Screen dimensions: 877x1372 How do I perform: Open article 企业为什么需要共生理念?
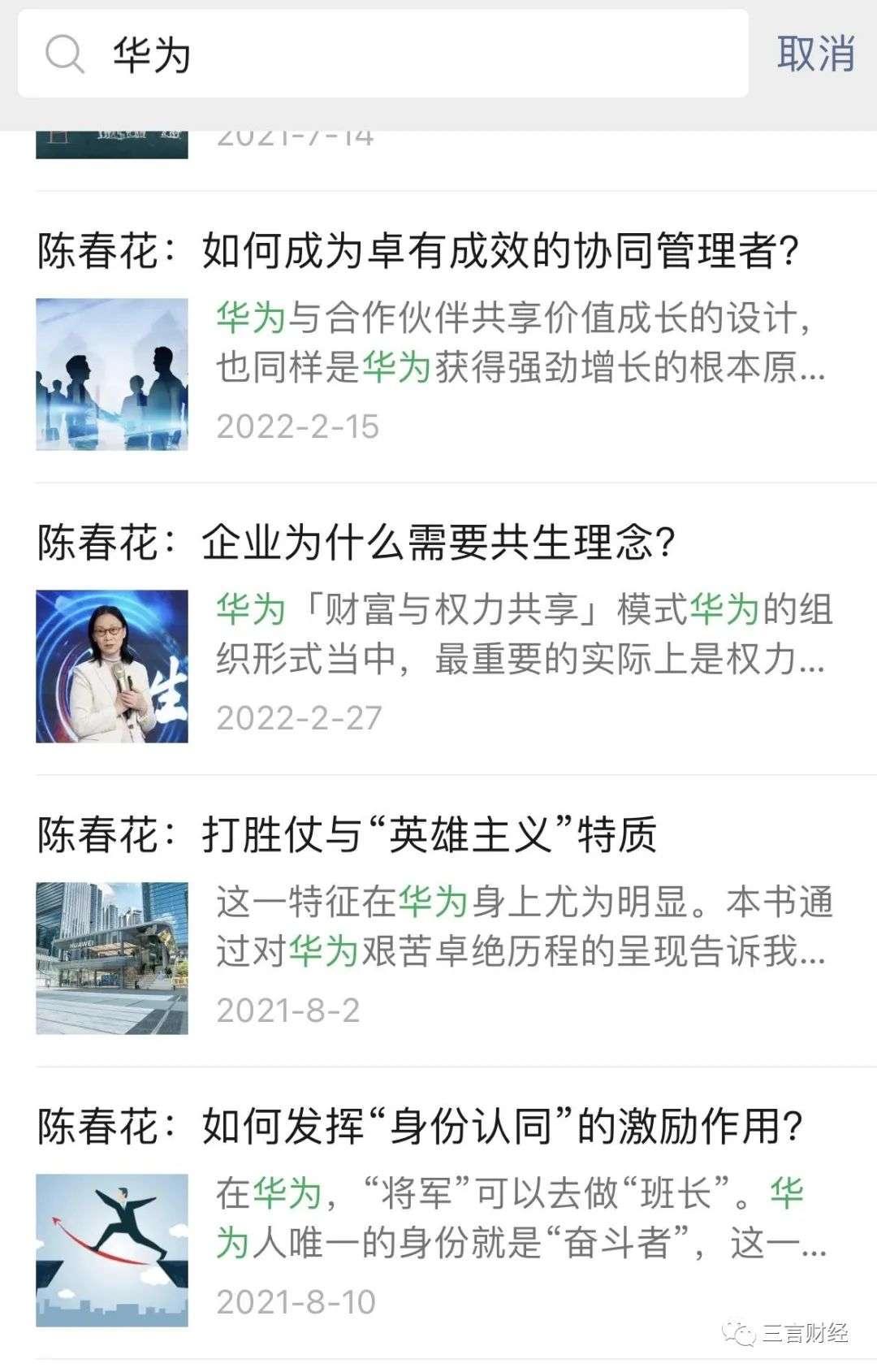(357, 543)
